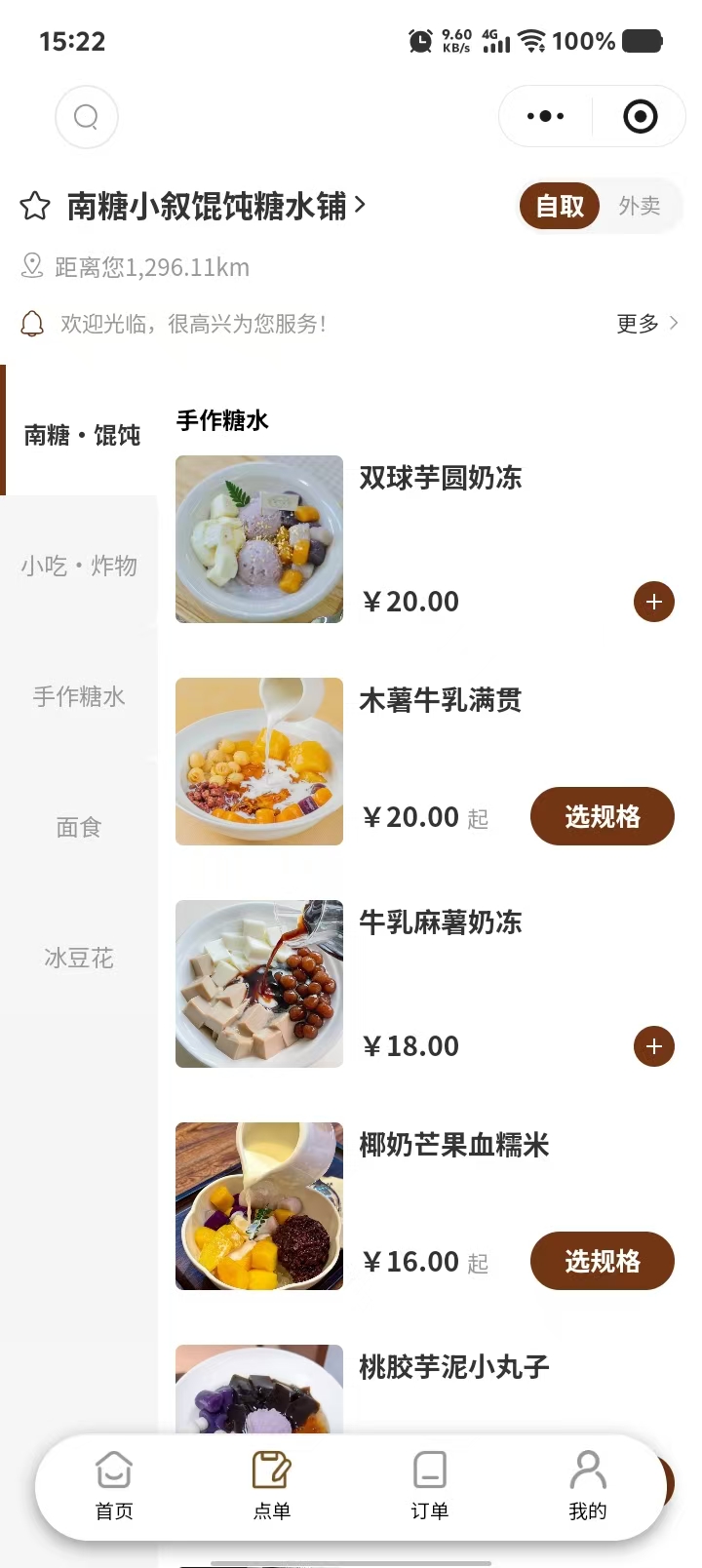View the 冰豆花 category
The image size is (702, 1568).
pyautogui.click(x=79, y=958)
